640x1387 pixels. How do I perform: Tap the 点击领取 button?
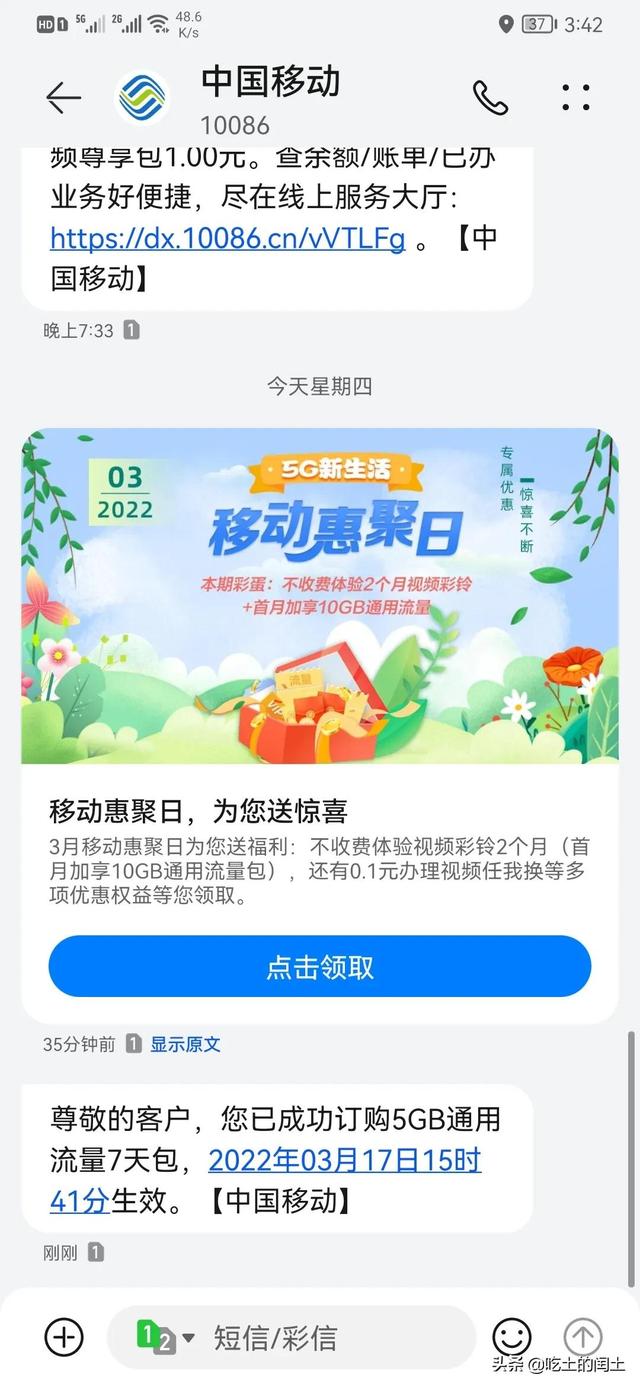[x=320, y=966]
